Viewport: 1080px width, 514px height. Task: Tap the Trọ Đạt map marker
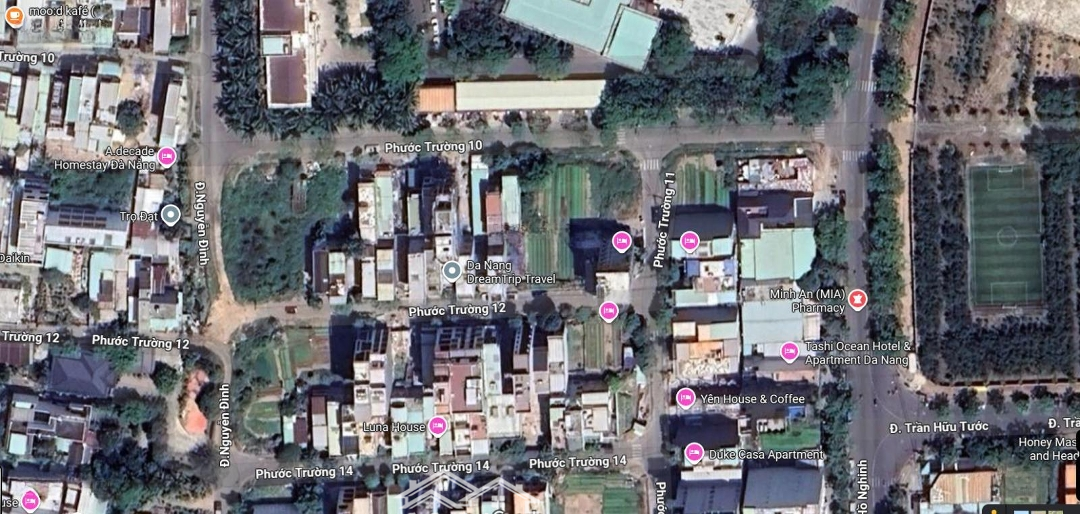[171, 214]
